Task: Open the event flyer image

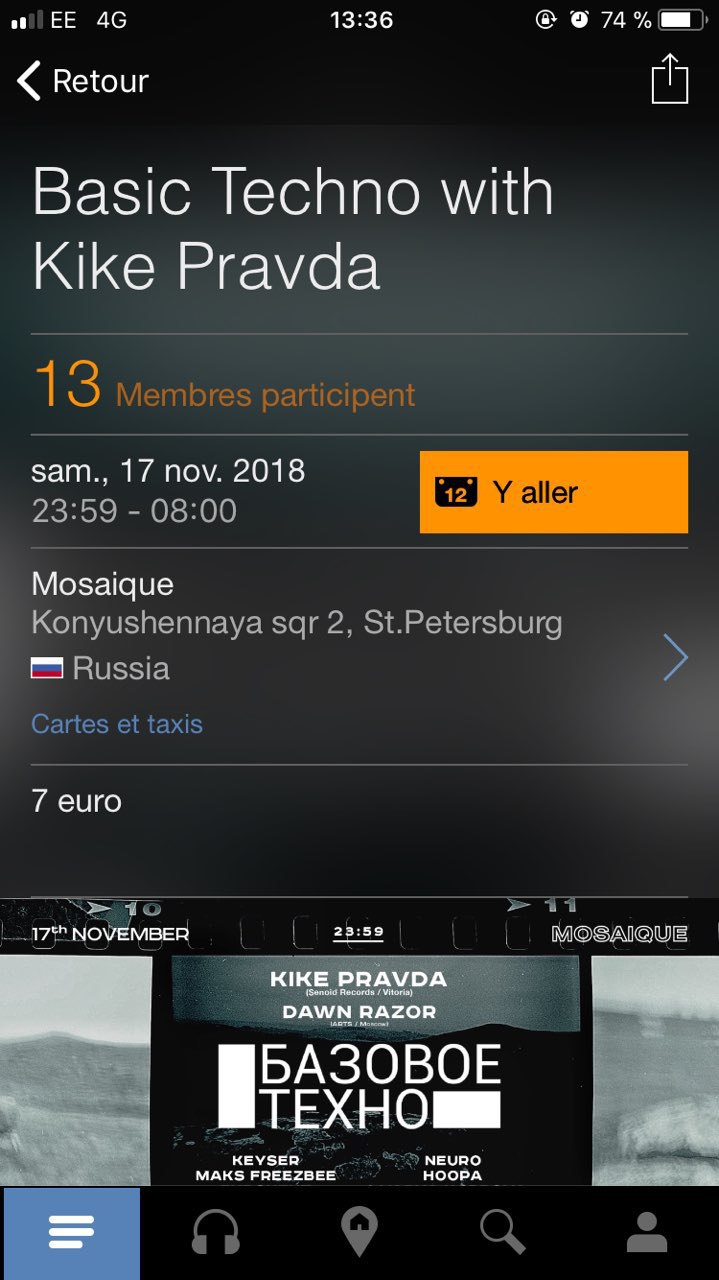Action: pyautogui.click(x=360, y=1040)
